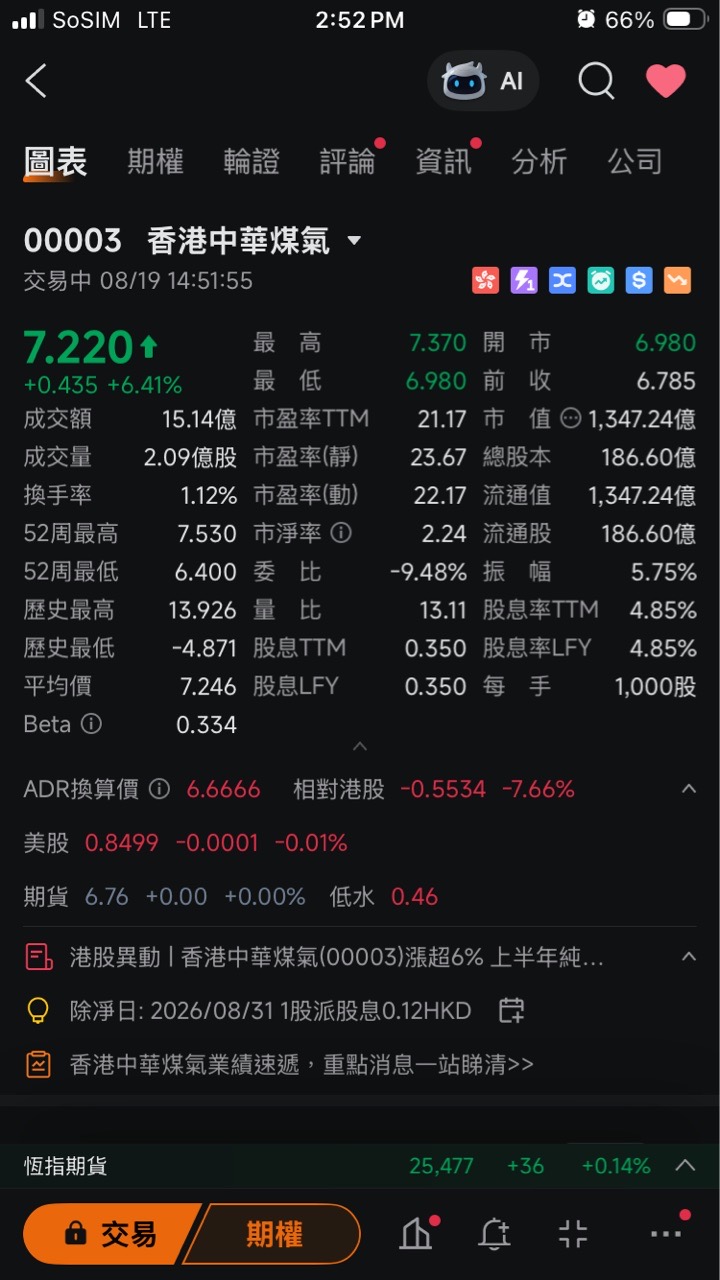Viewport: 720px width, 1280px height.
Task: Switch to the 分析 tab
Action: tap(539, 161)
